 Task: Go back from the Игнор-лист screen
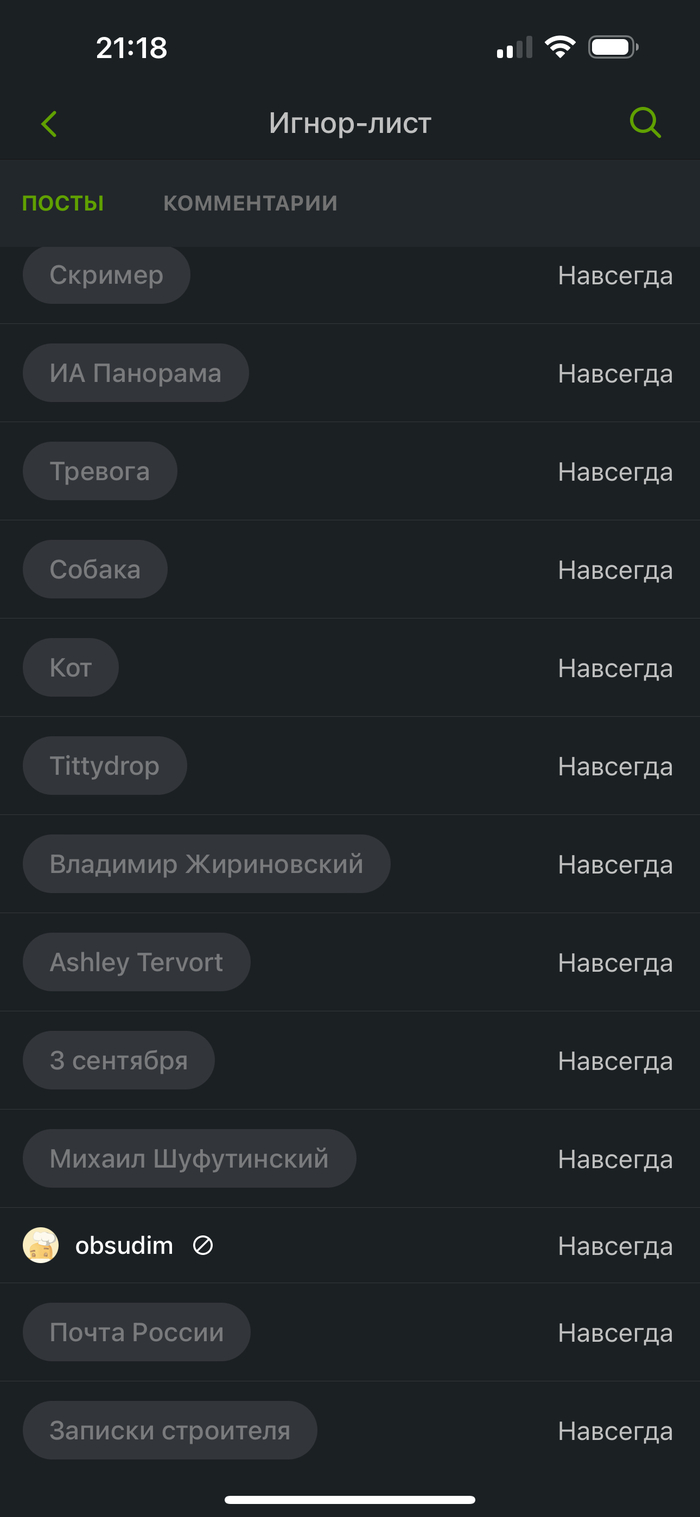[x=49, y=124]
